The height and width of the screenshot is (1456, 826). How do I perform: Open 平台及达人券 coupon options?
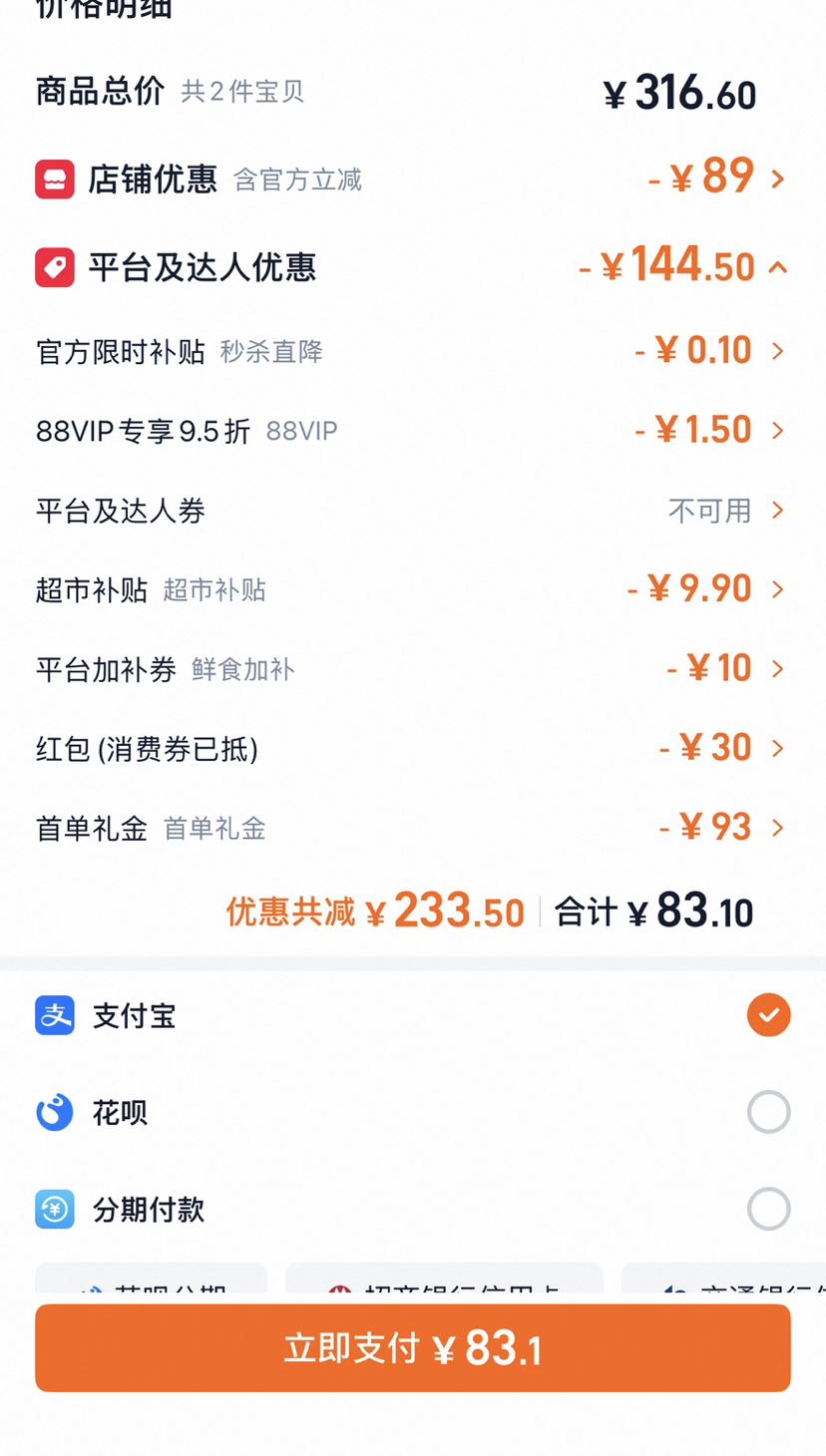412,511
